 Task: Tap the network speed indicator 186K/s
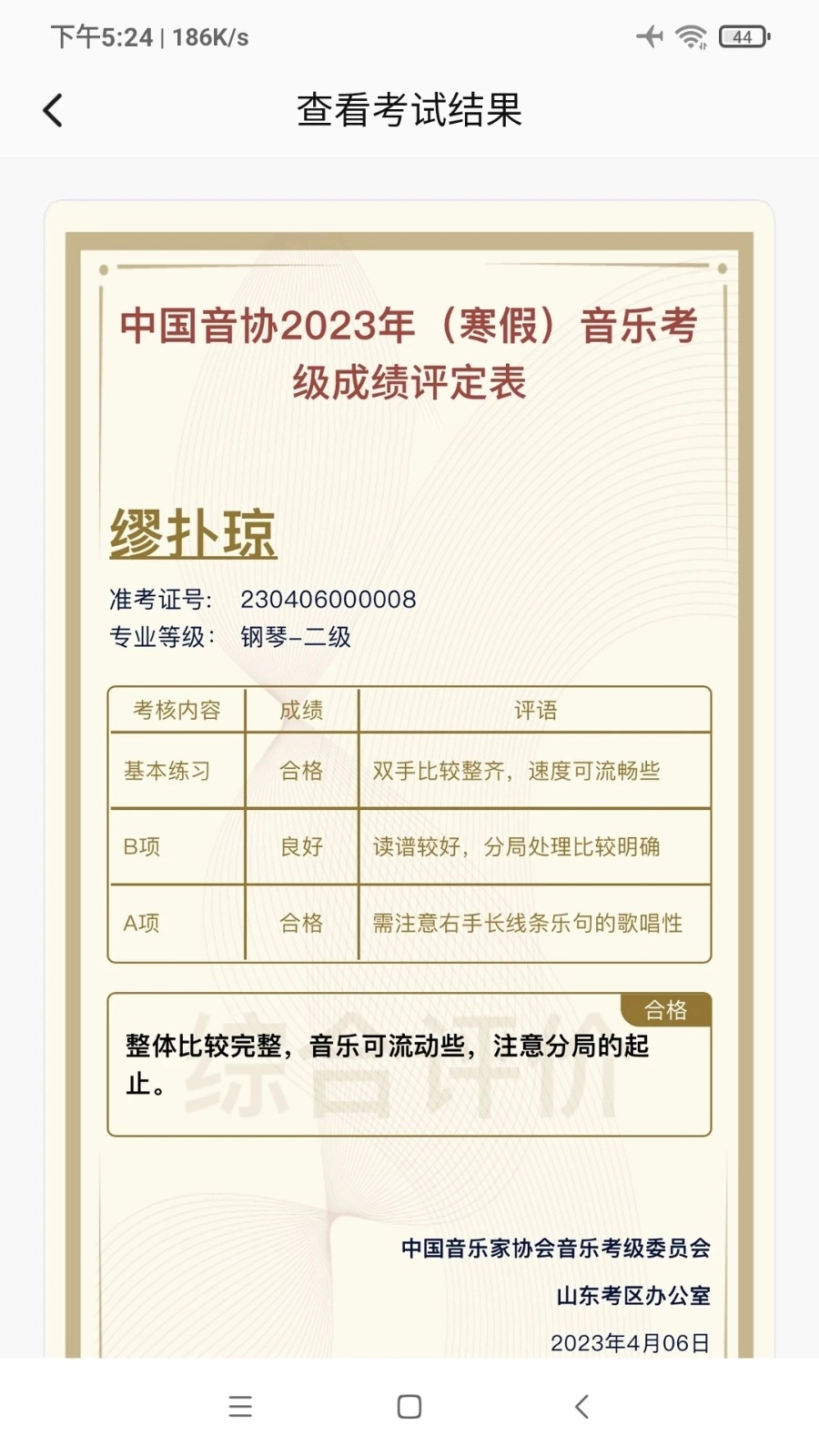[202, 38]
